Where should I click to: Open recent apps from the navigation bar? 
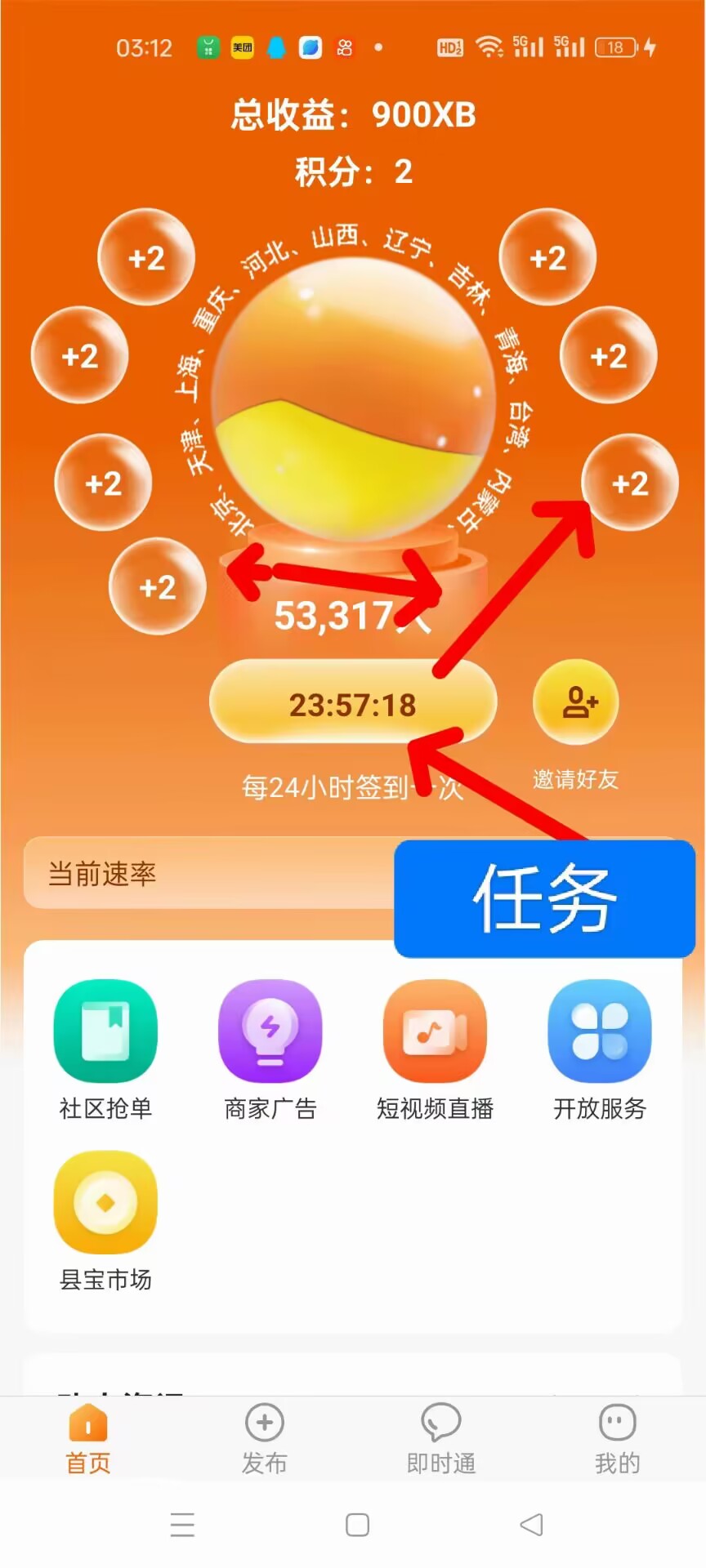tap(182, 1525)
